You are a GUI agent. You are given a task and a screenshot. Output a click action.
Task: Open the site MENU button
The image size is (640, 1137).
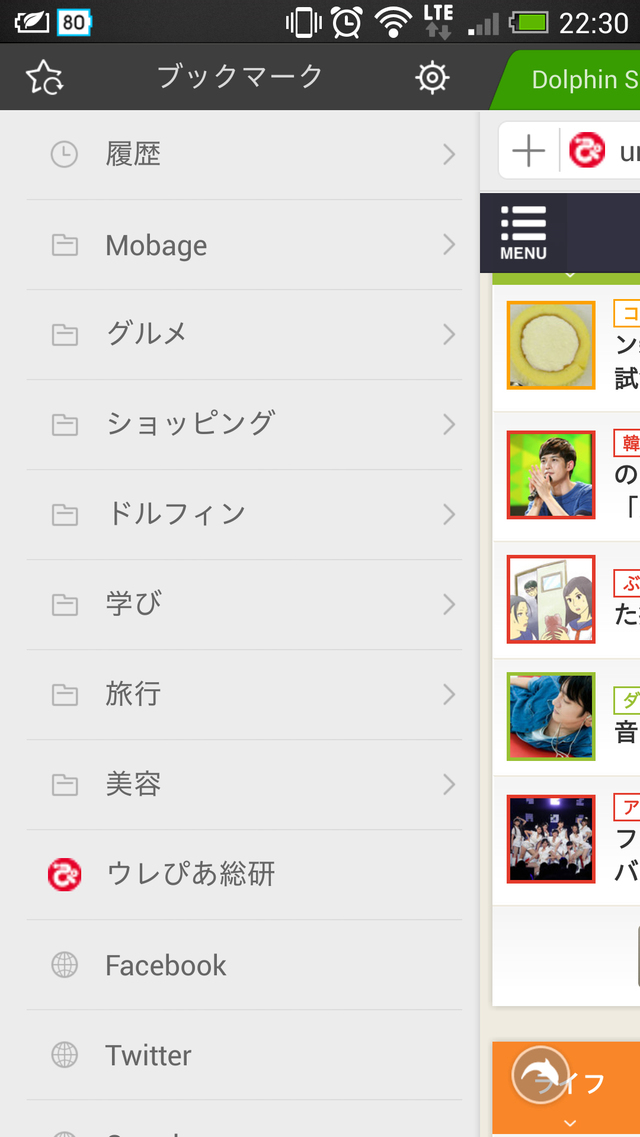[523, 232]
